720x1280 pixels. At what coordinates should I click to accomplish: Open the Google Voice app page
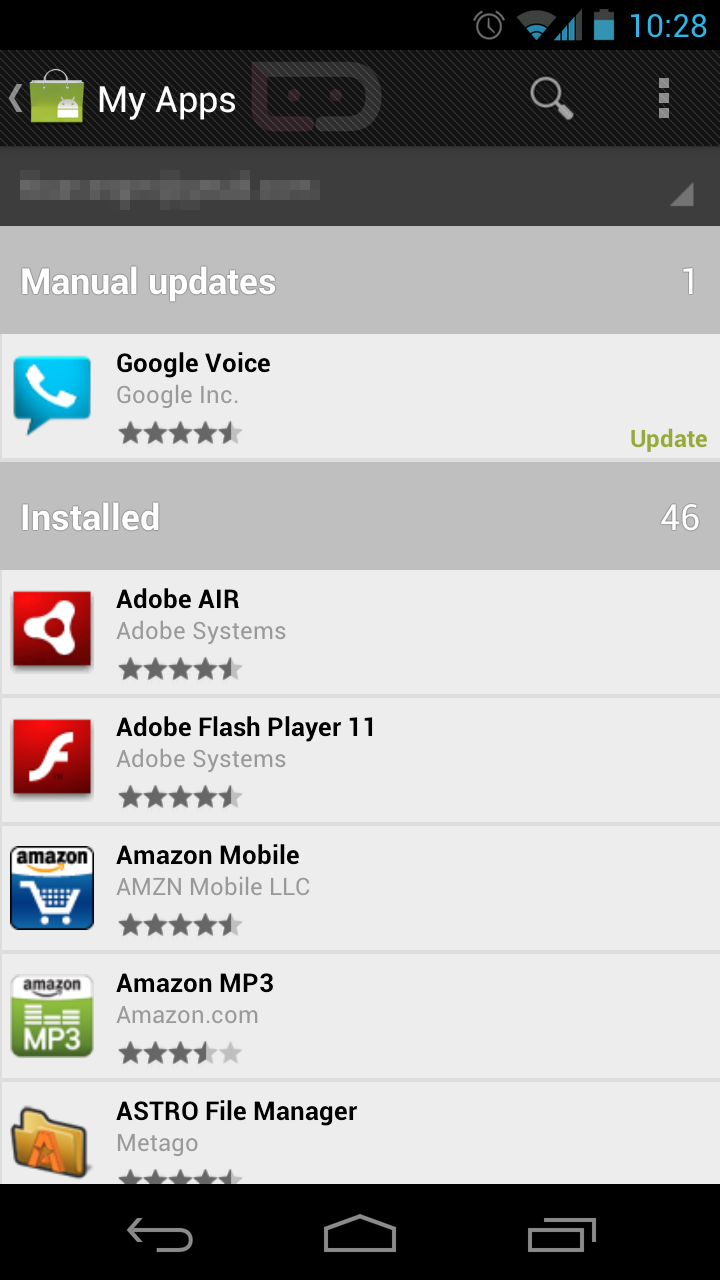tap(300, 397)
